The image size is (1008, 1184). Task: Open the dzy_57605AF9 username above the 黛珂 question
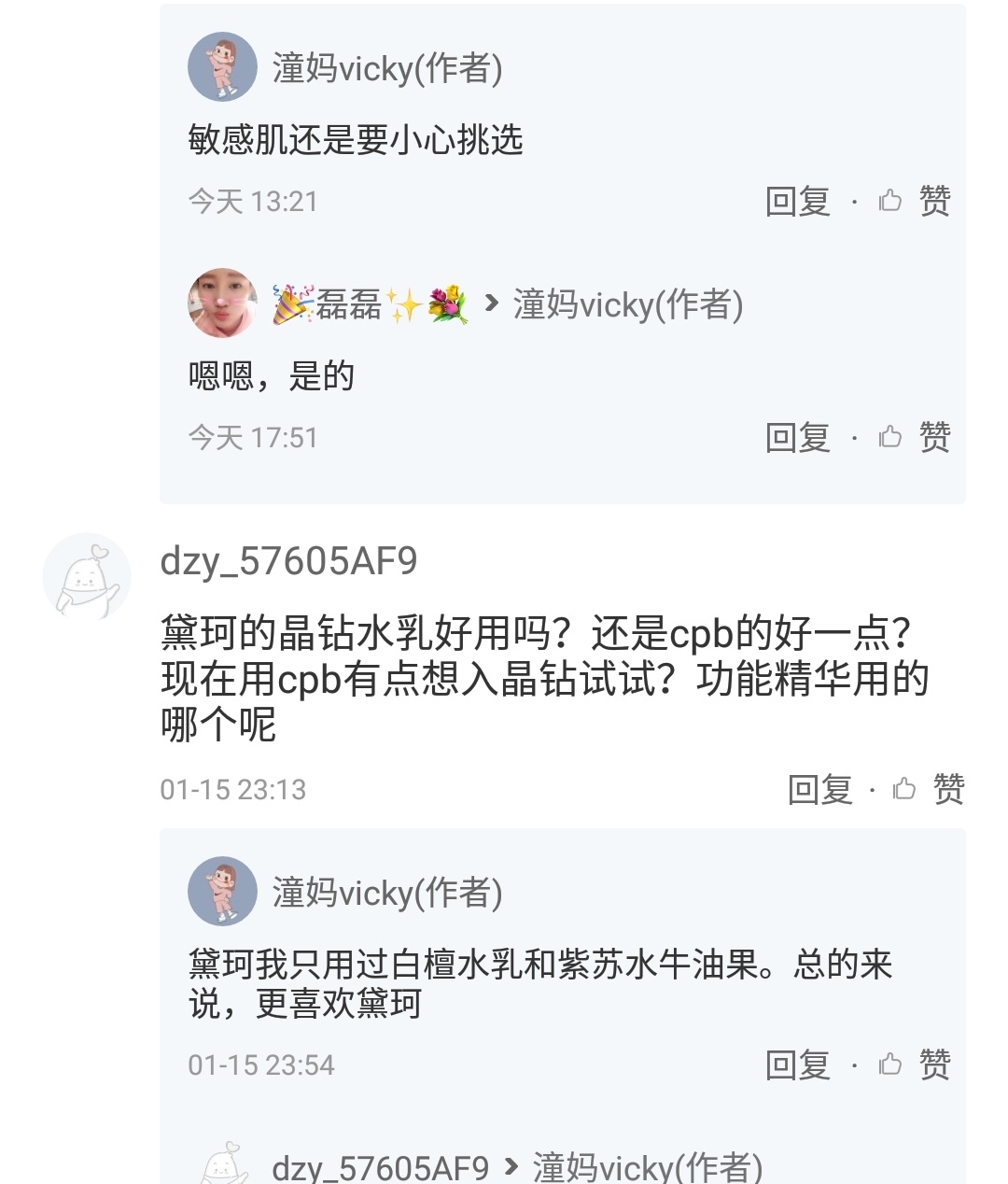[x=288, y=561]
